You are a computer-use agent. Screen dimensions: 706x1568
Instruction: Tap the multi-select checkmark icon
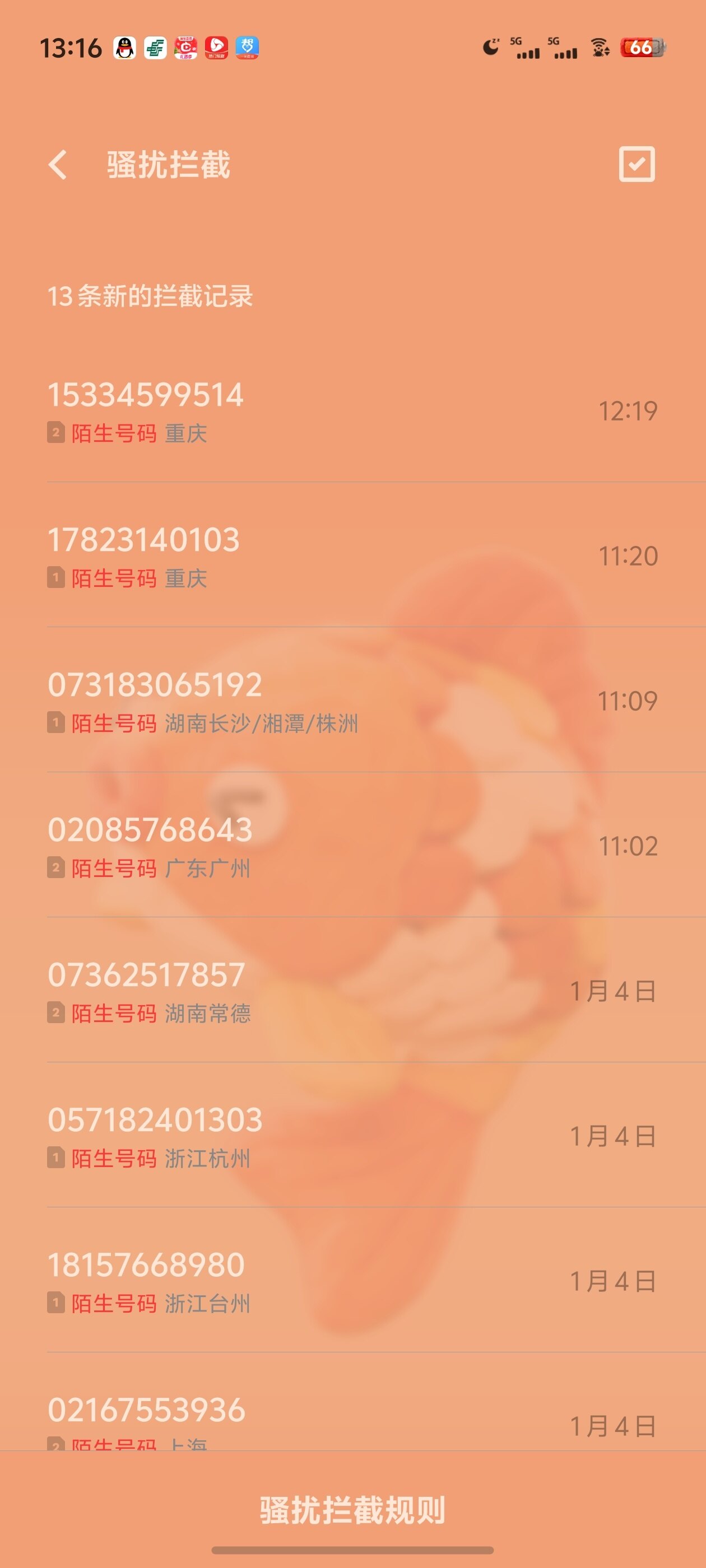pyautogui.click(x=637, y=164)
